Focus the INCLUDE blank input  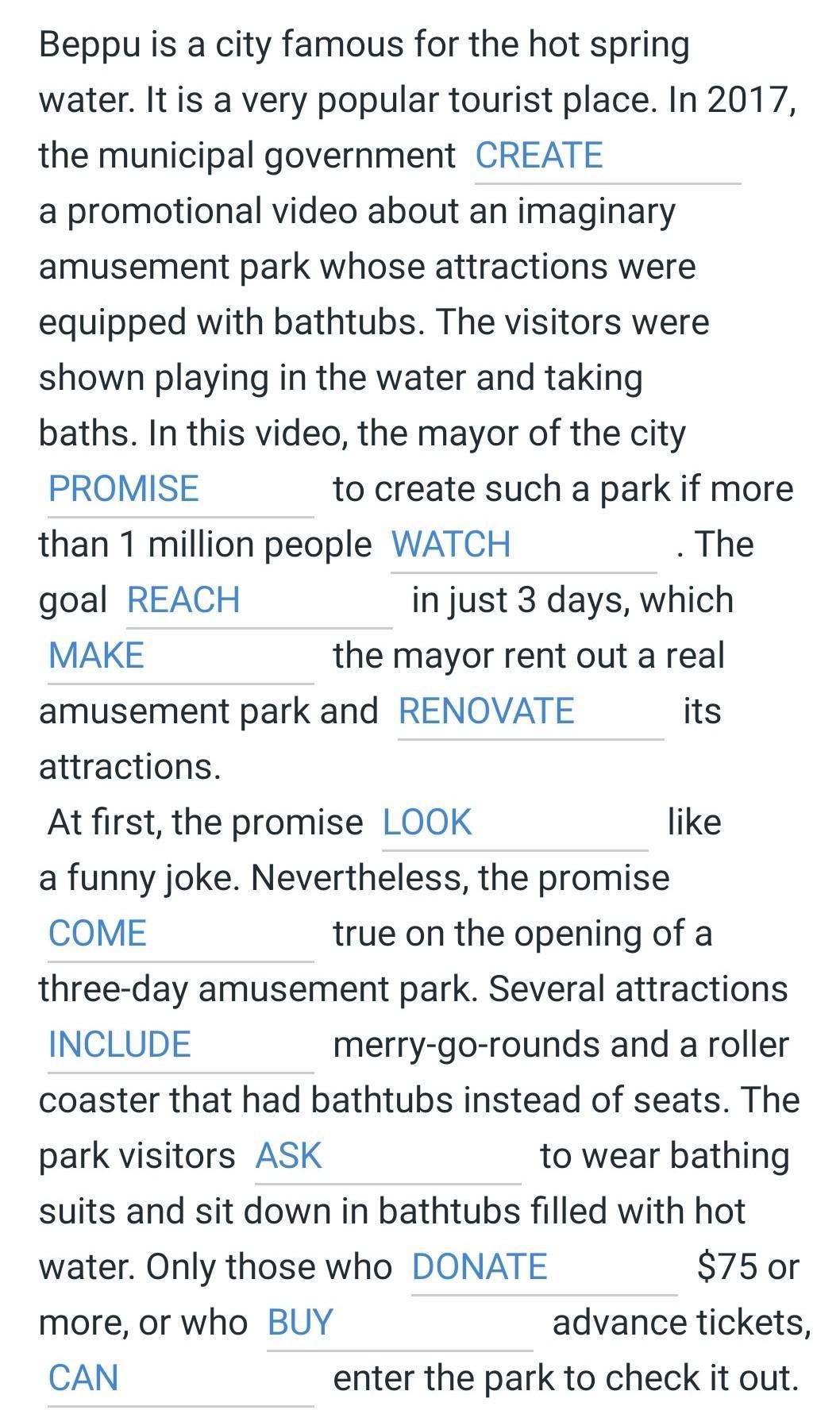coord(181,1046)
